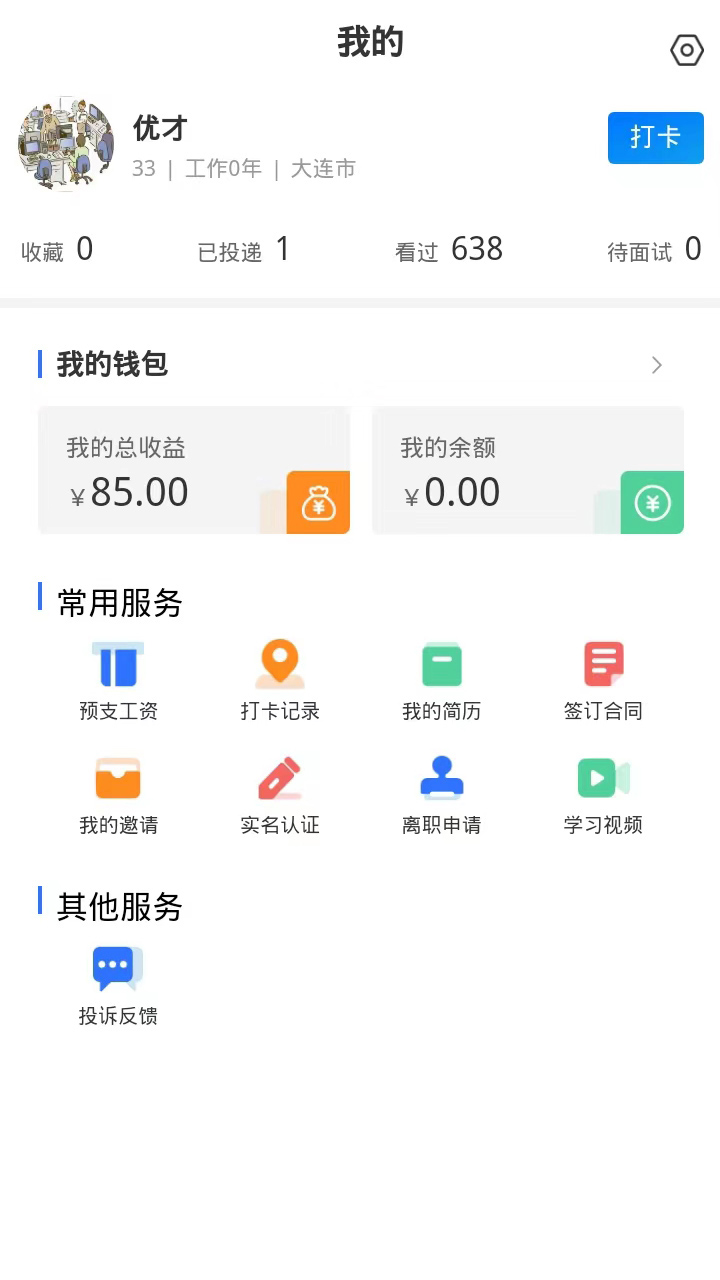Check 看过 viewed jobs history
This screenshot has width=720, height=1280.
pos(448,250)
